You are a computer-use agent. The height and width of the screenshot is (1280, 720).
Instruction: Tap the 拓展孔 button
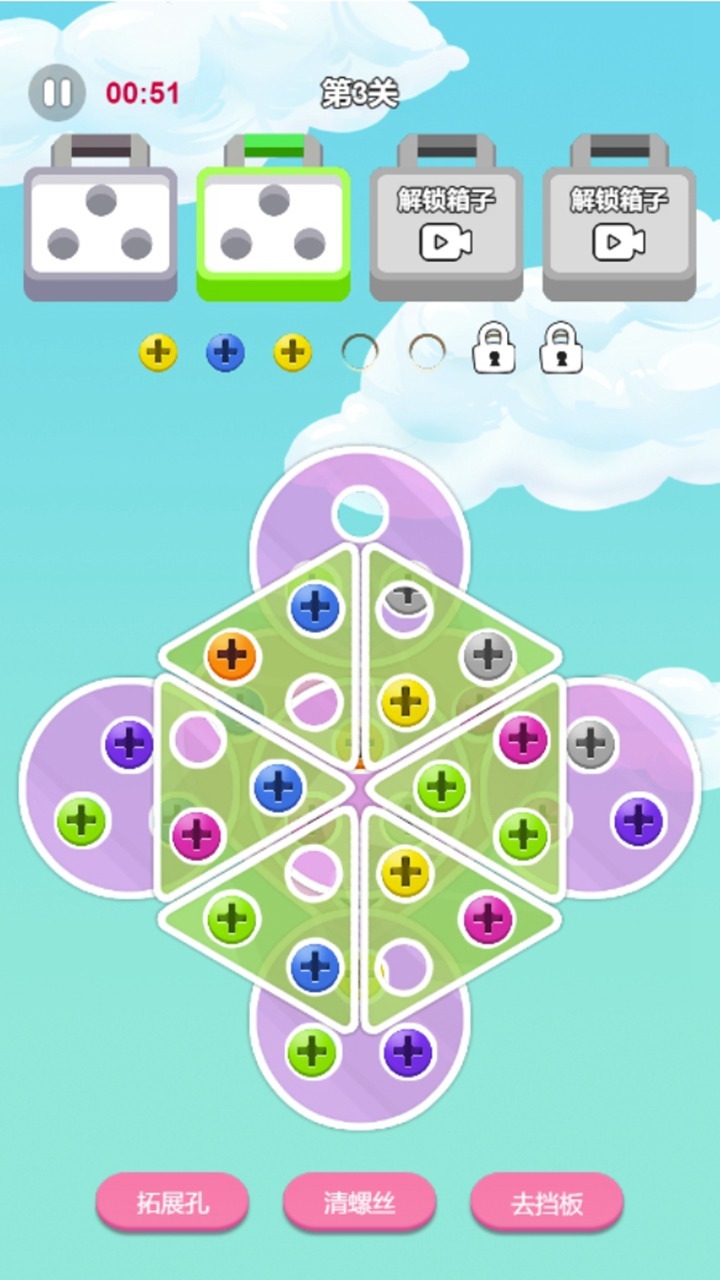(172, 1202)
